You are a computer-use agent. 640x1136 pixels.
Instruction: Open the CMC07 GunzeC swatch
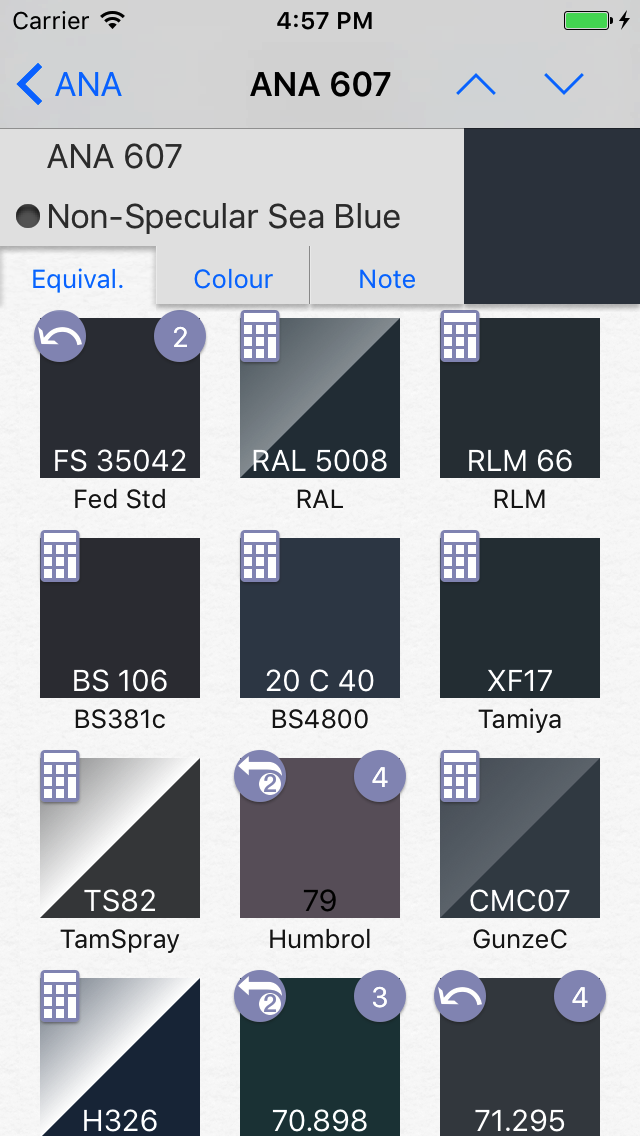pyautogui.click(x=520, y=838)
